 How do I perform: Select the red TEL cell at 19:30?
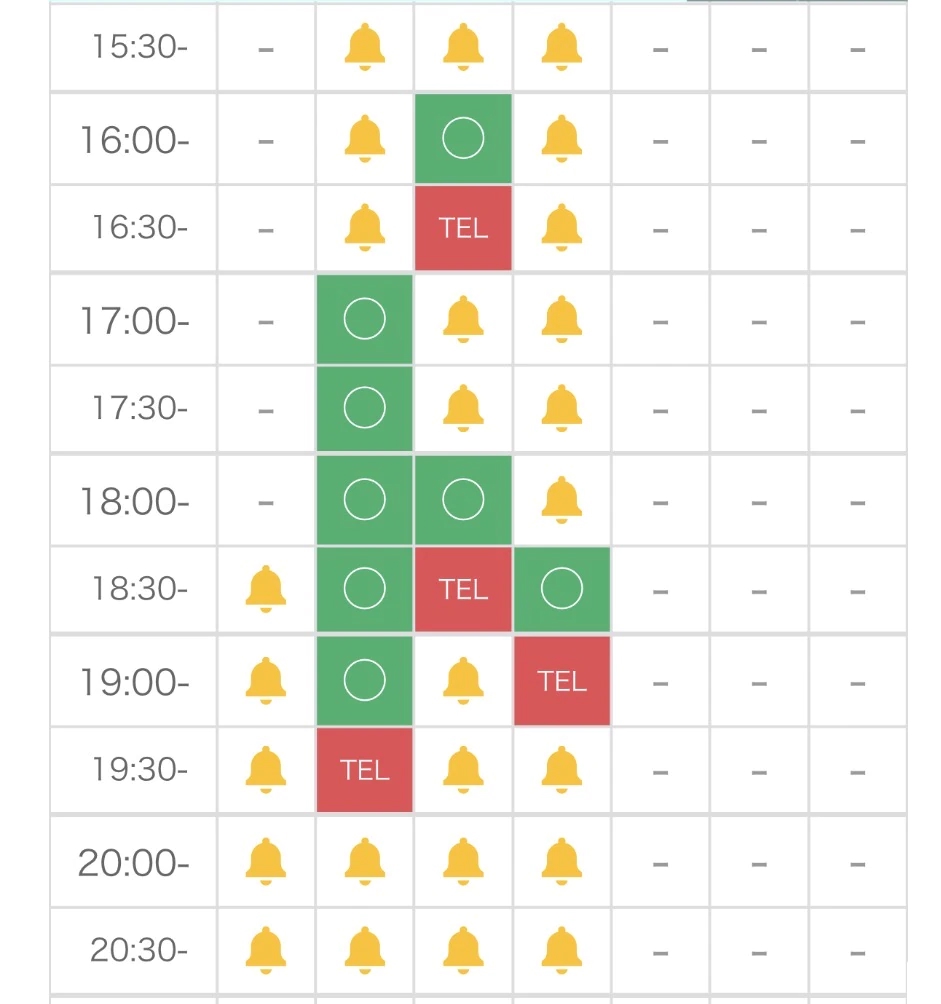[364, 770]
